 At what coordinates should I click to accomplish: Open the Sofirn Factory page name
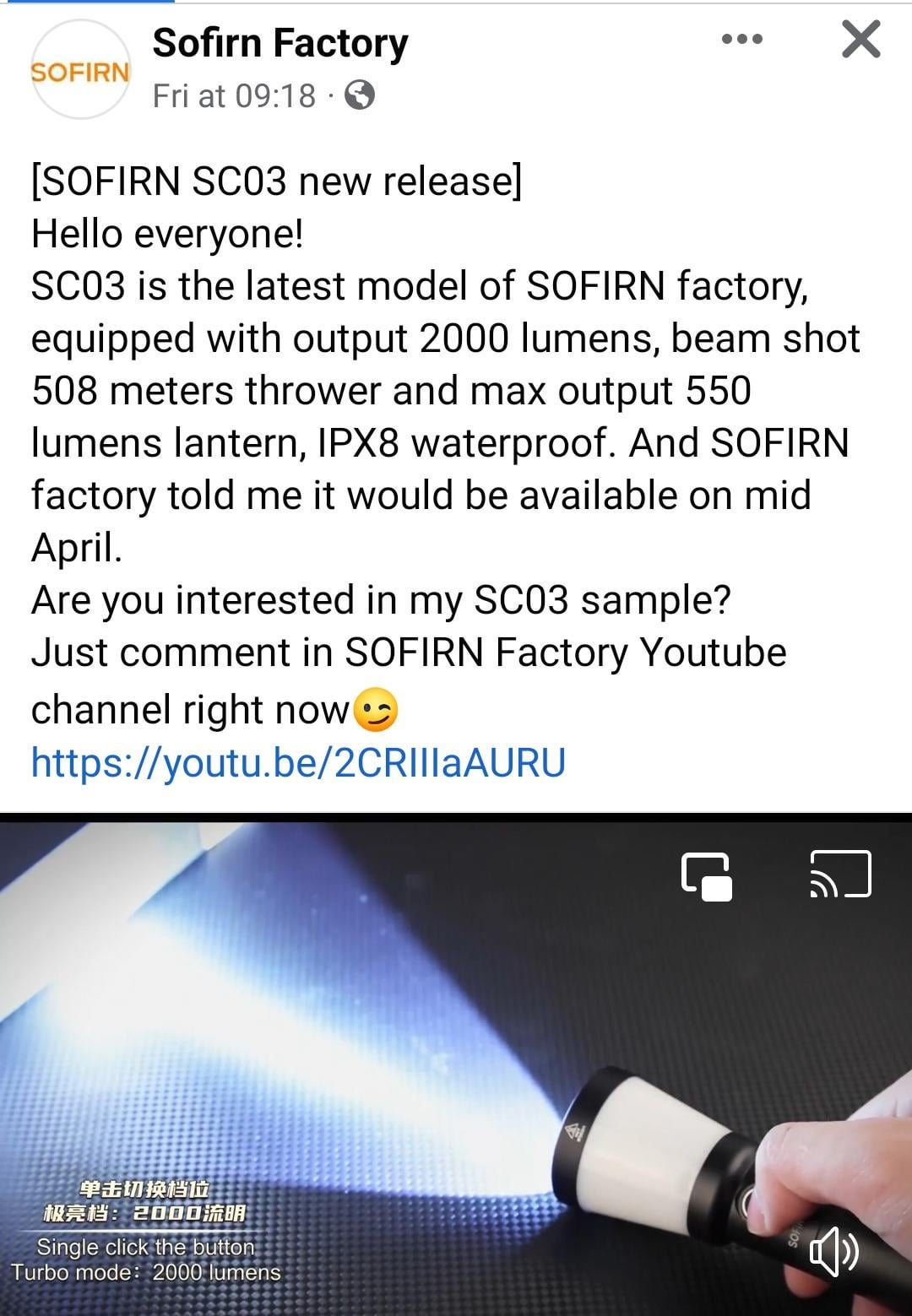pyautogui.click(x=280, y=43)
